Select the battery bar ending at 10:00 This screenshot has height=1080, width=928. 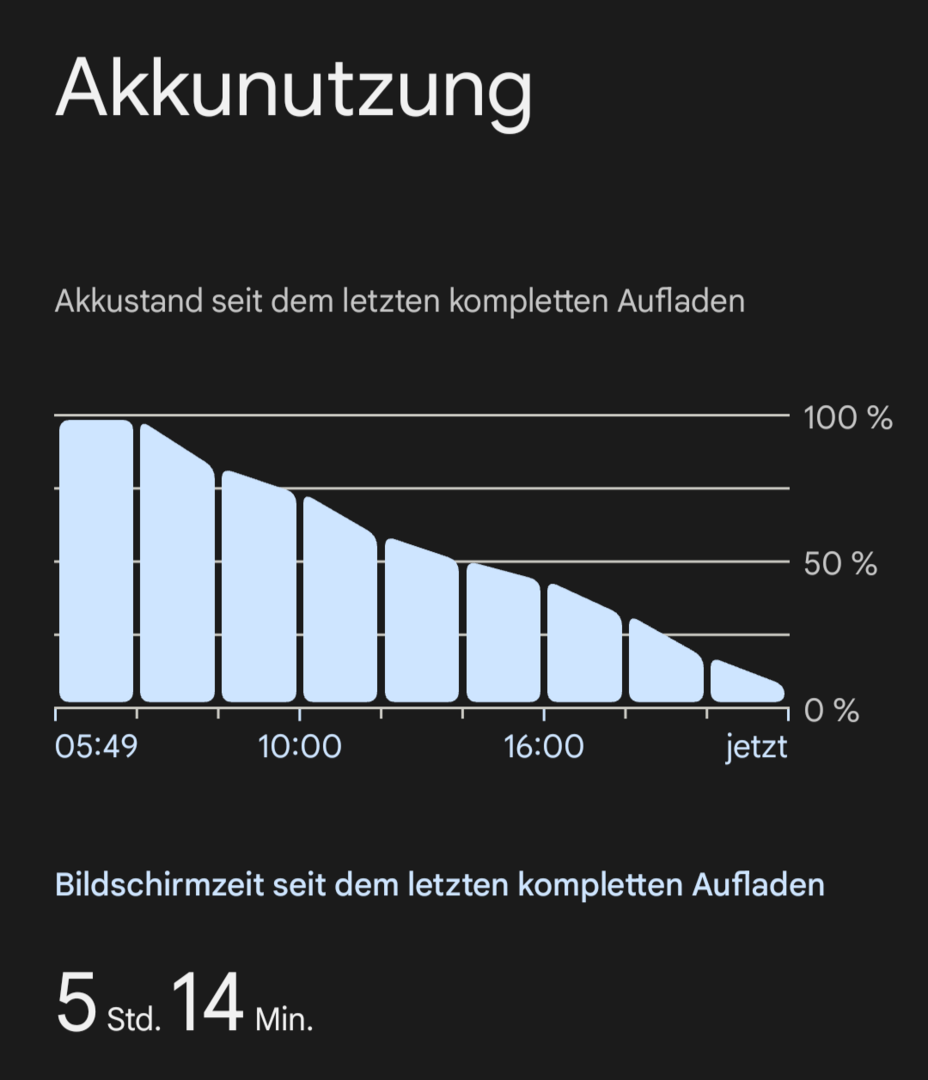click(259, 590)
